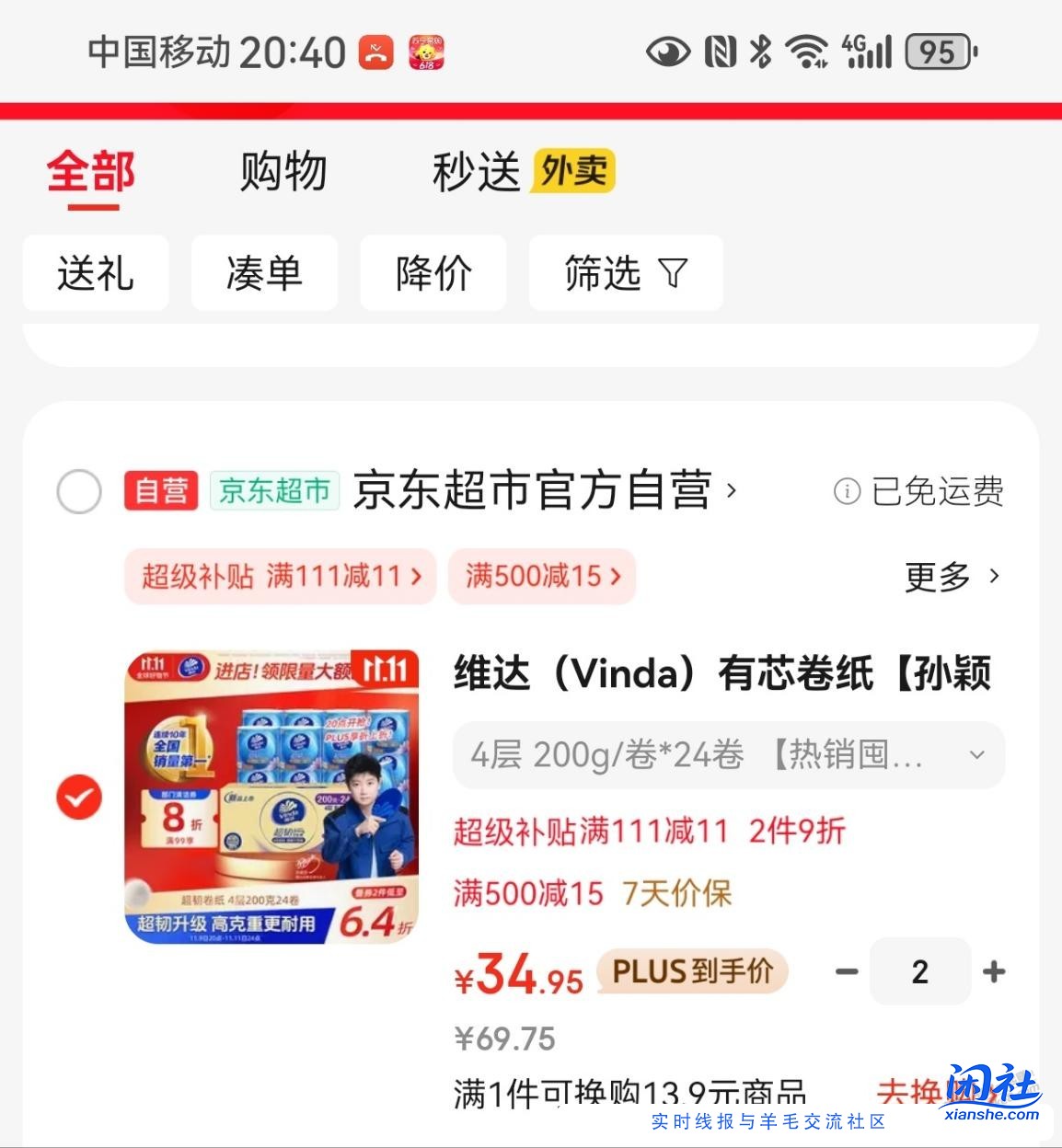
Task: Open the 京东超市官方自营 store page
Action: tap(538, 492)
